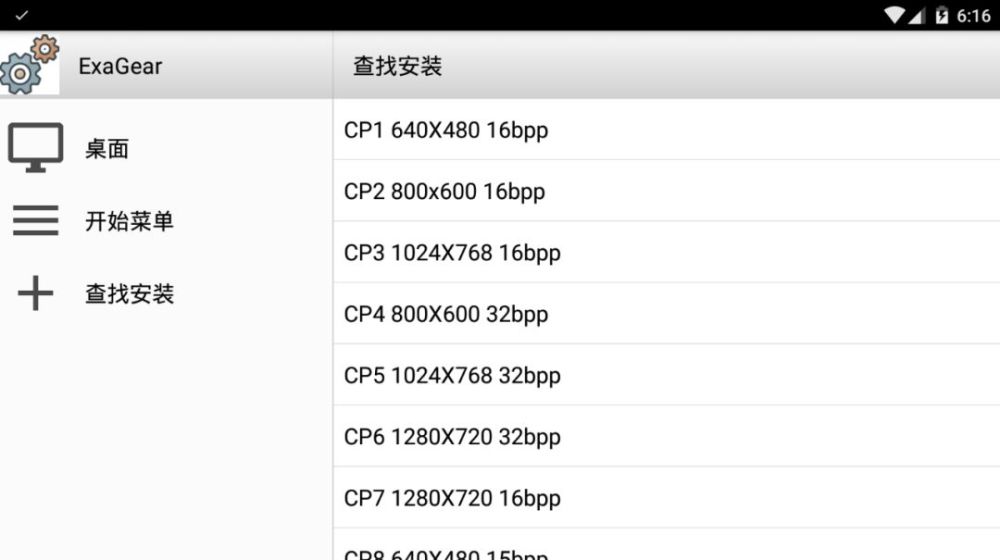
Task: Choose CP1 640X480 16bpp
Action: (446, 130)
